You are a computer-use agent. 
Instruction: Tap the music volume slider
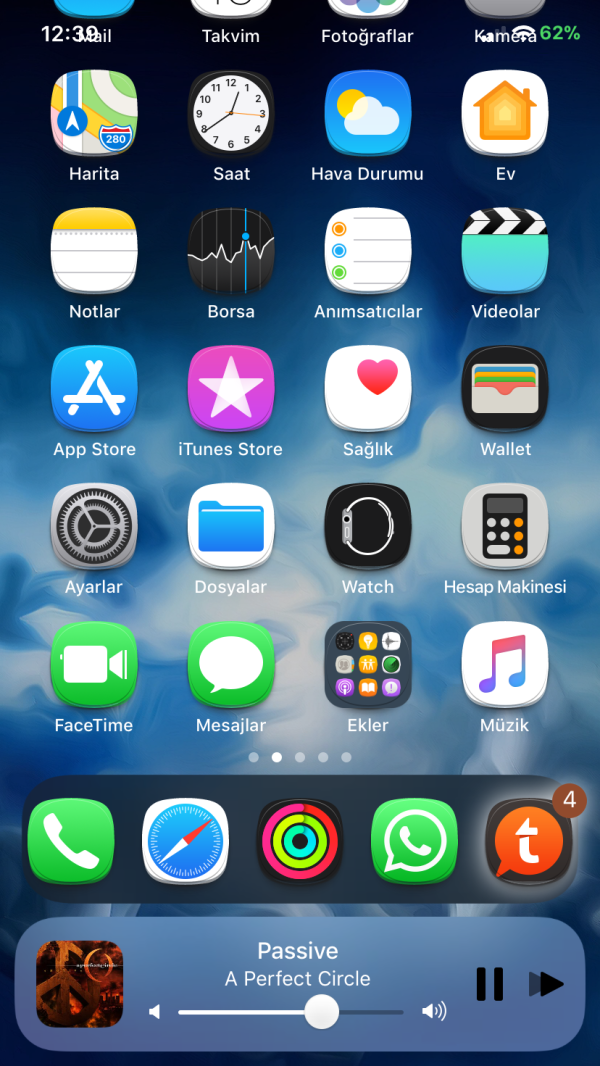pos(291,1013)
